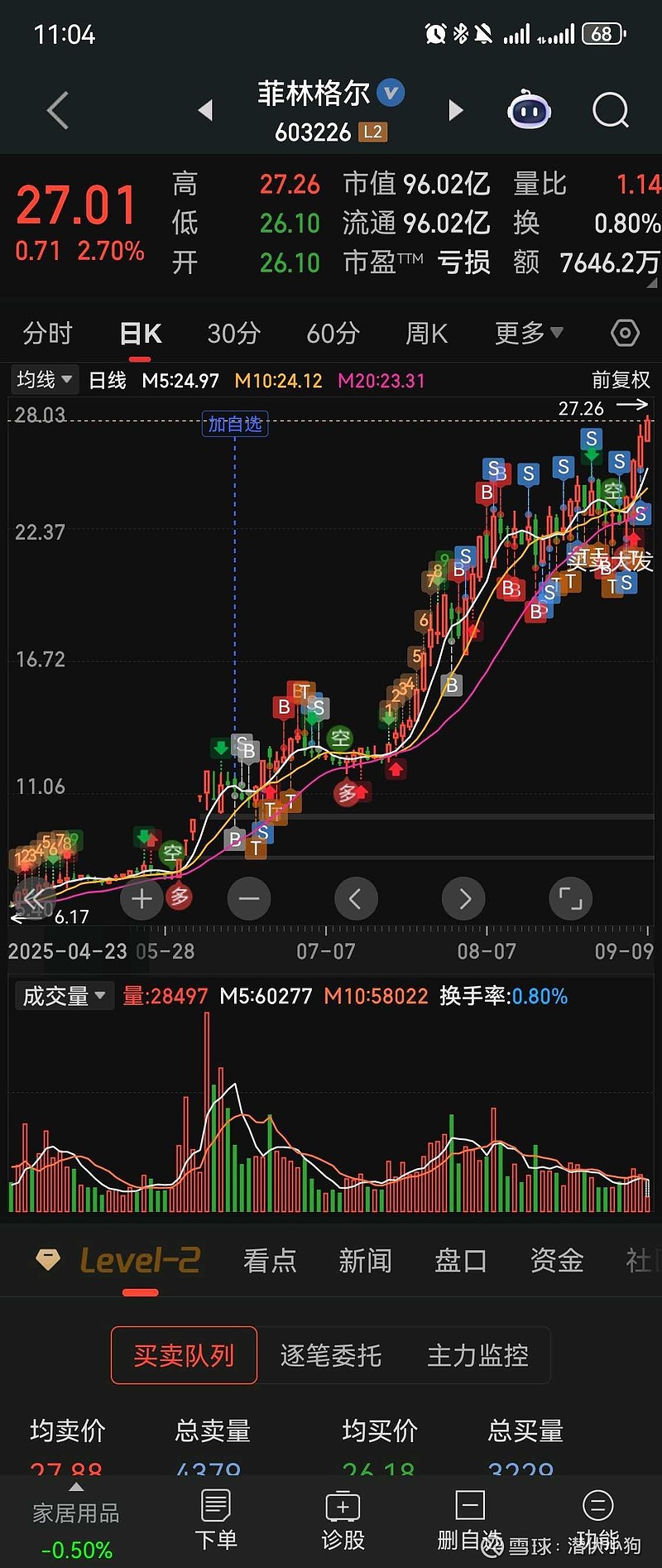Viewport: 662px width, 1568px height.
Task: Go back using the top-left arrow
Action: (57, 110)
